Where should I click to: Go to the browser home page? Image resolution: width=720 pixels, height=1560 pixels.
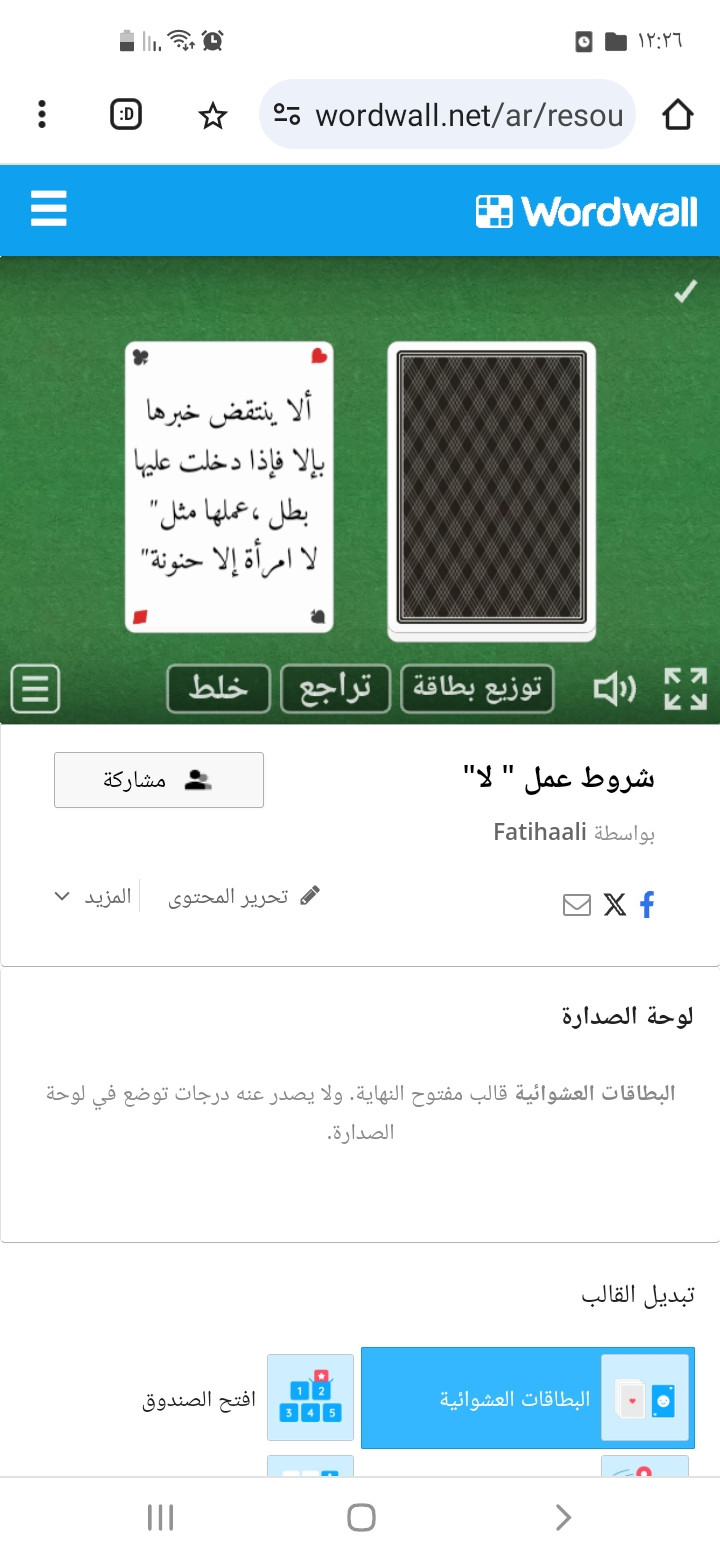point(678,115)
